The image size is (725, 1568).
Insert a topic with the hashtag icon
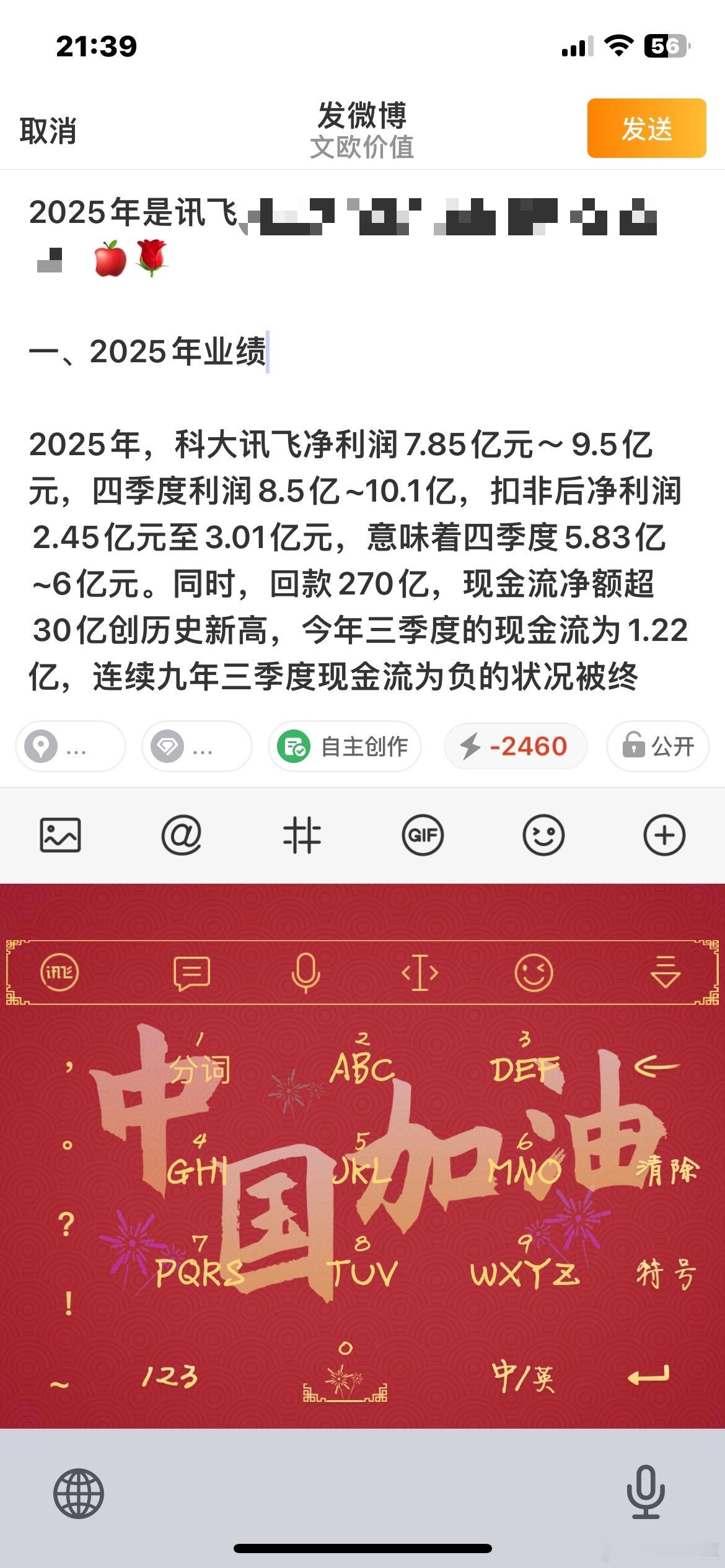tap(302, 834)
